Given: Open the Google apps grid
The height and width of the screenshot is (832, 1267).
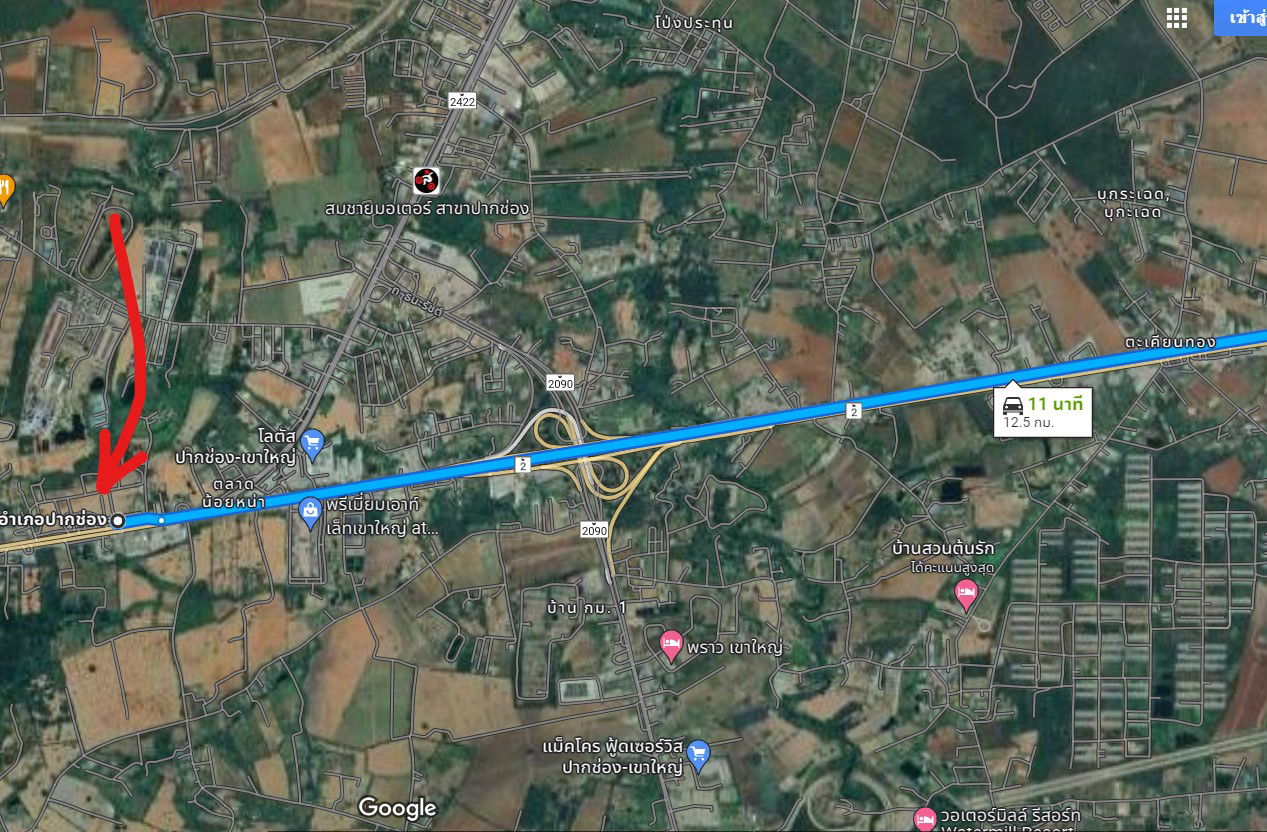Looking at the screenshot, I should 1177,18.
